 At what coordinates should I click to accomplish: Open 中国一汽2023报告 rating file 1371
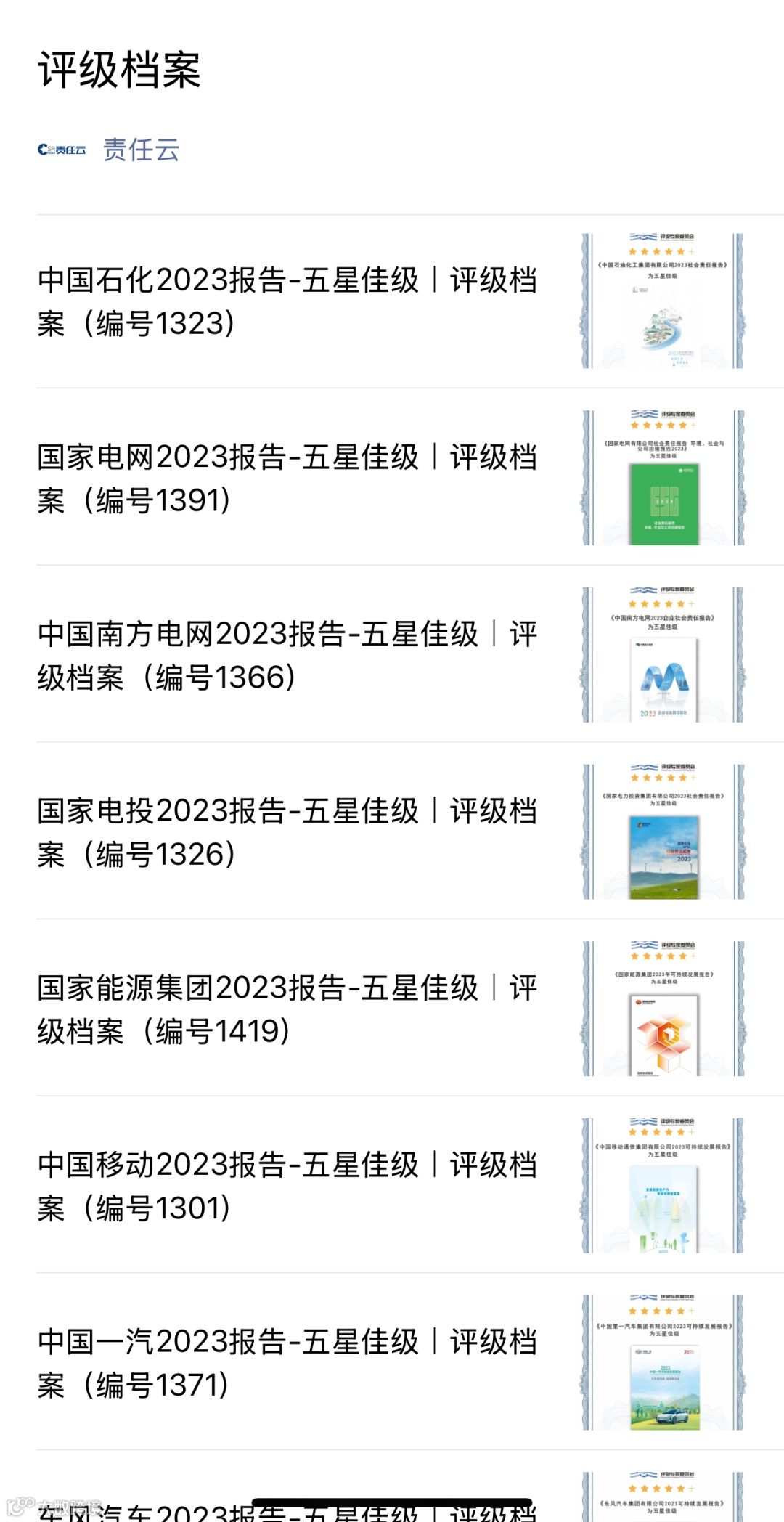tap(287, 1362)
